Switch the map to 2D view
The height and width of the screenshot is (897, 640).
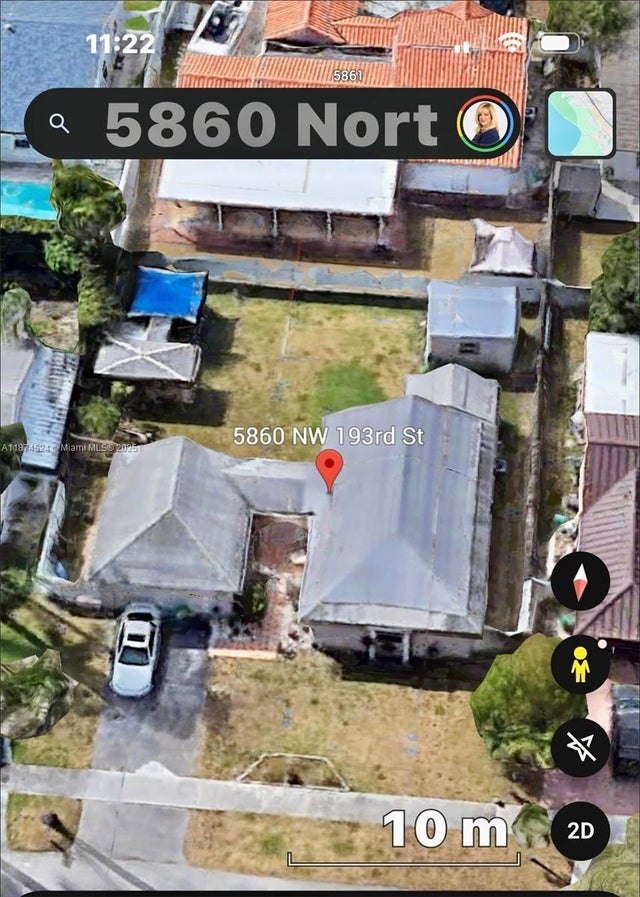click(580, 831)
